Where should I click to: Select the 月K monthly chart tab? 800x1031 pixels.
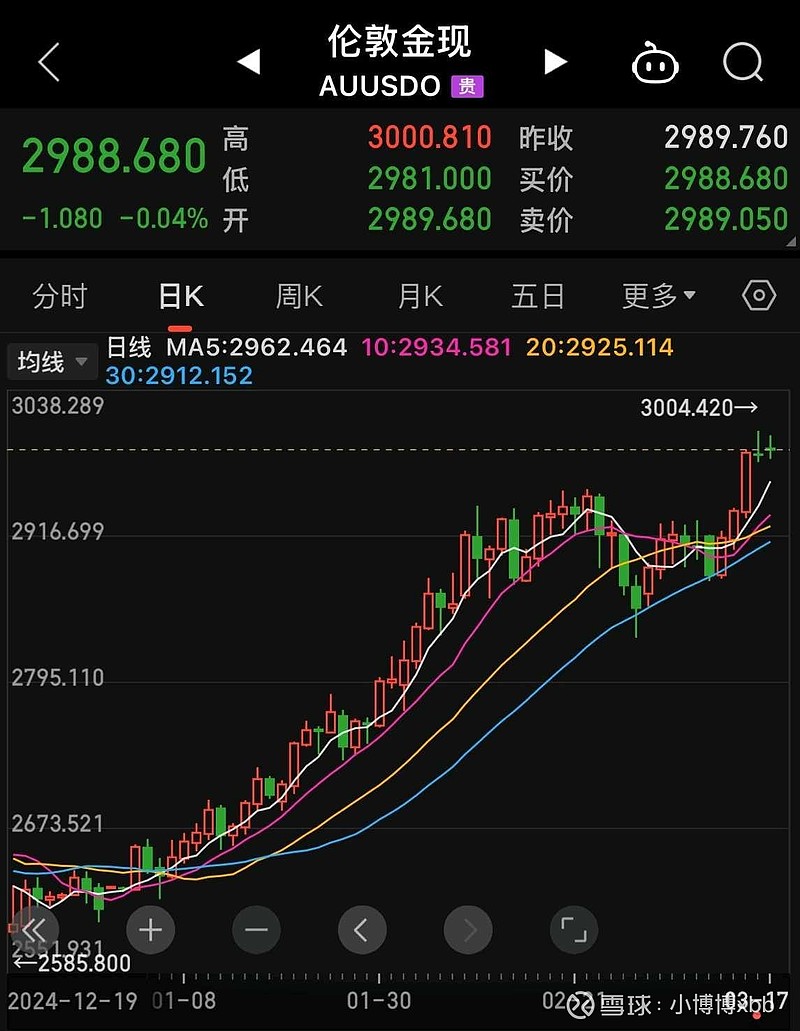[419, 295]
